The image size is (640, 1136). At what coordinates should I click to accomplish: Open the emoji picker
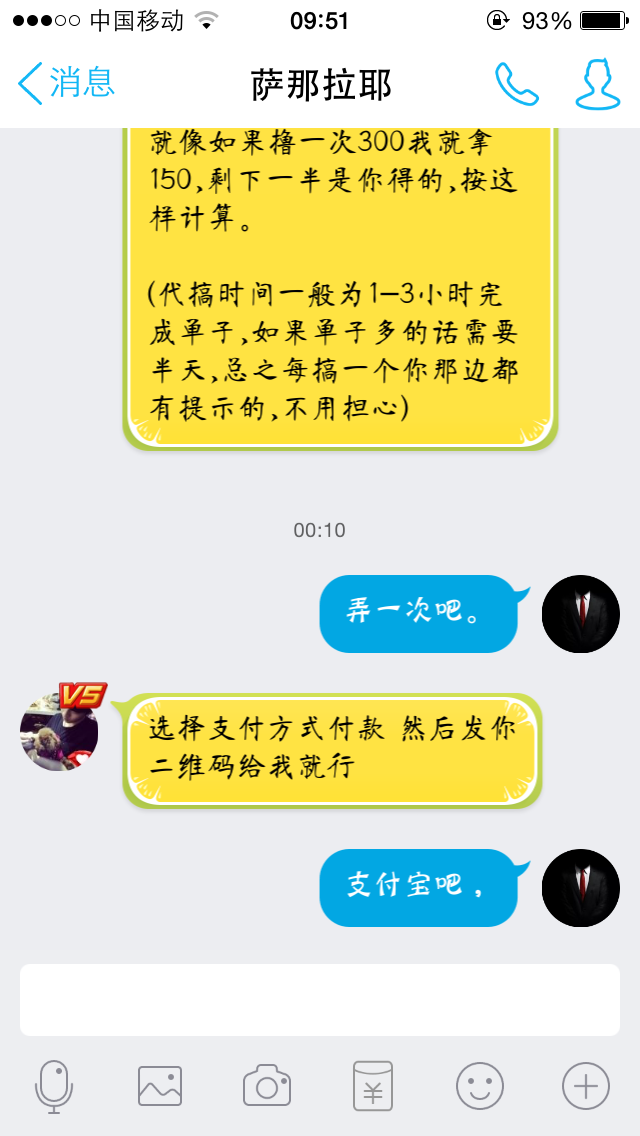[x=480, y=1086]
